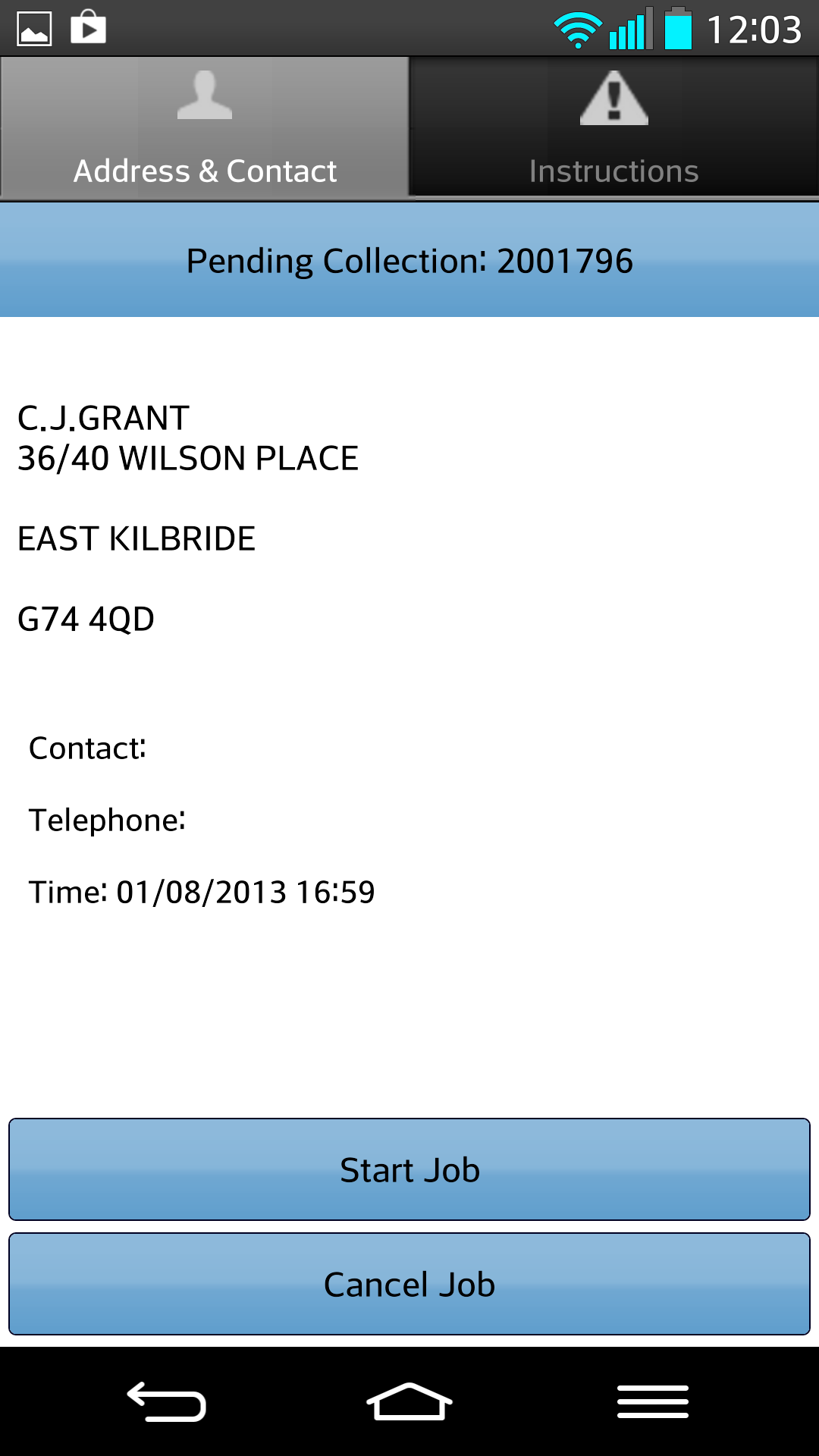Tap the Start Job button
Screen dimensions: 819x1456
409,1169
